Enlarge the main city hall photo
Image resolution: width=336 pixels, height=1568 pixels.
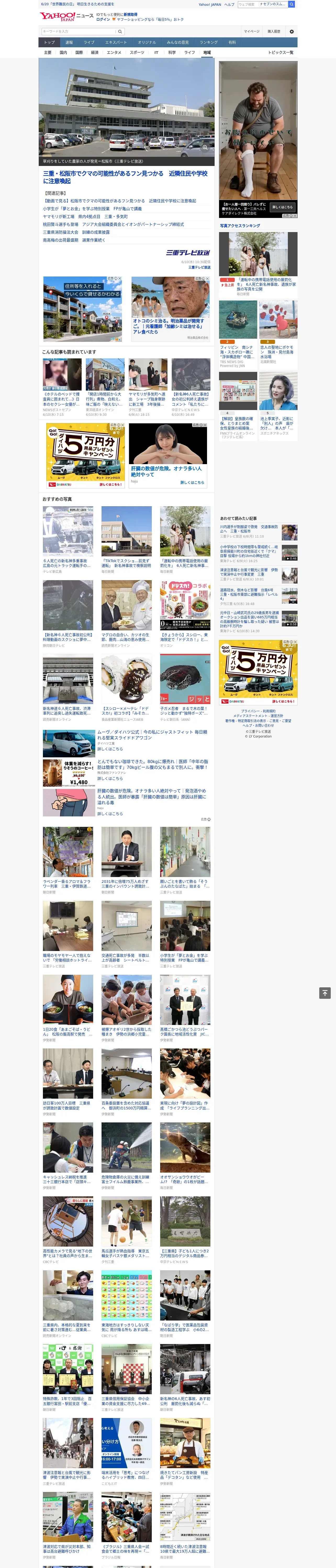coord(205,147)
